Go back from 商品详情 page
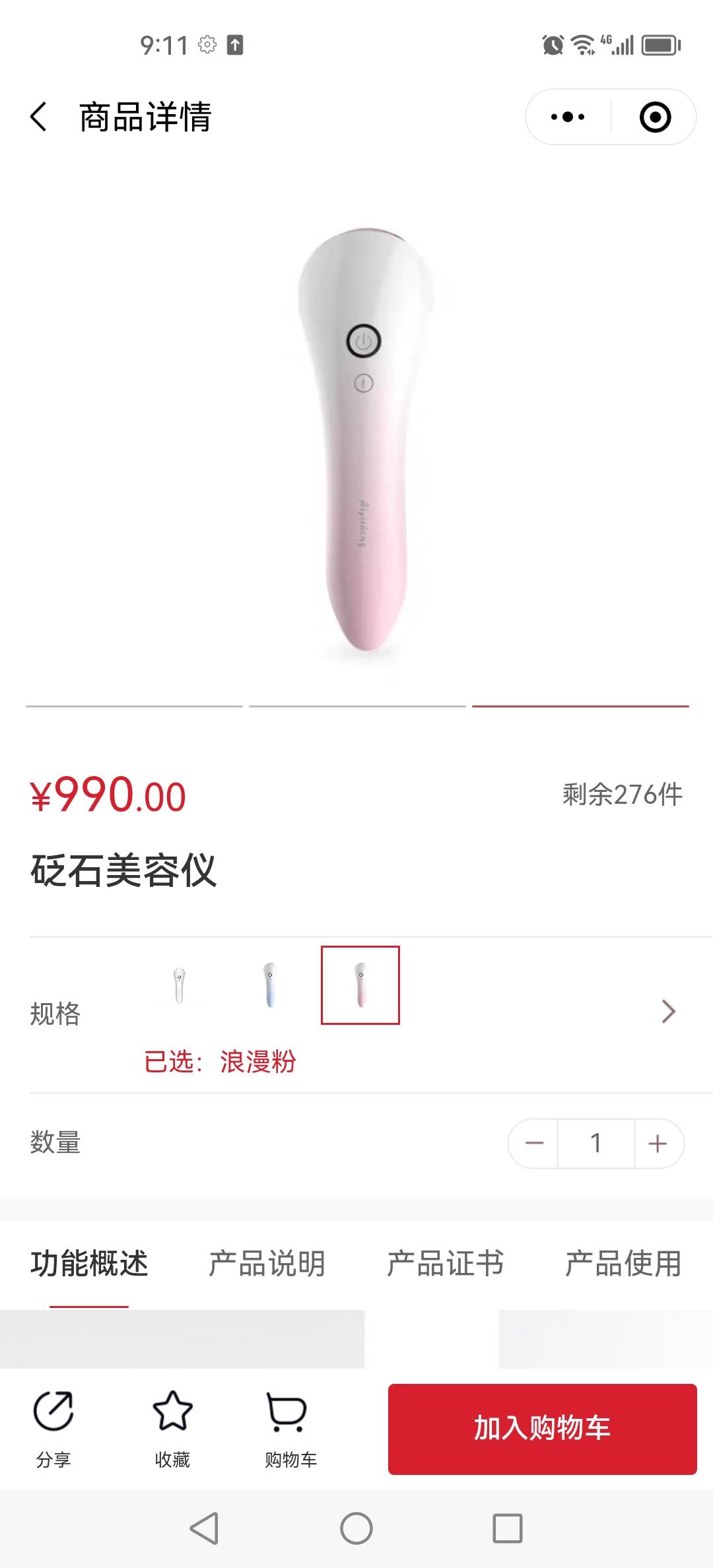Image resolution: width=713 pixels, height=1568 pixels. pos(39,117)
